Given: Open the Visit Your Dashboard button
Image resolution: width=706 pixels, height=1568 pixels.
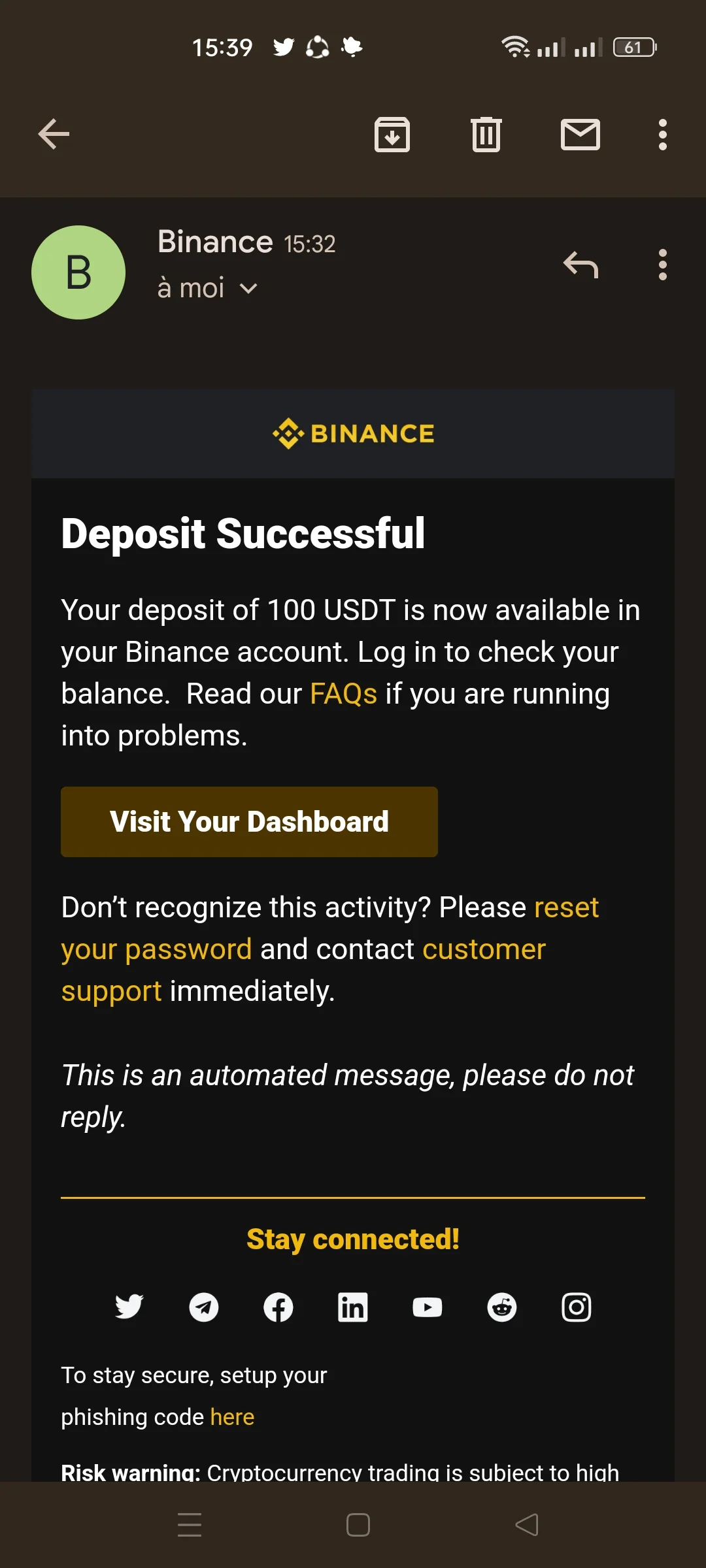Looking at the screenshot, I should pyautogui.click(x=249, y=822).
